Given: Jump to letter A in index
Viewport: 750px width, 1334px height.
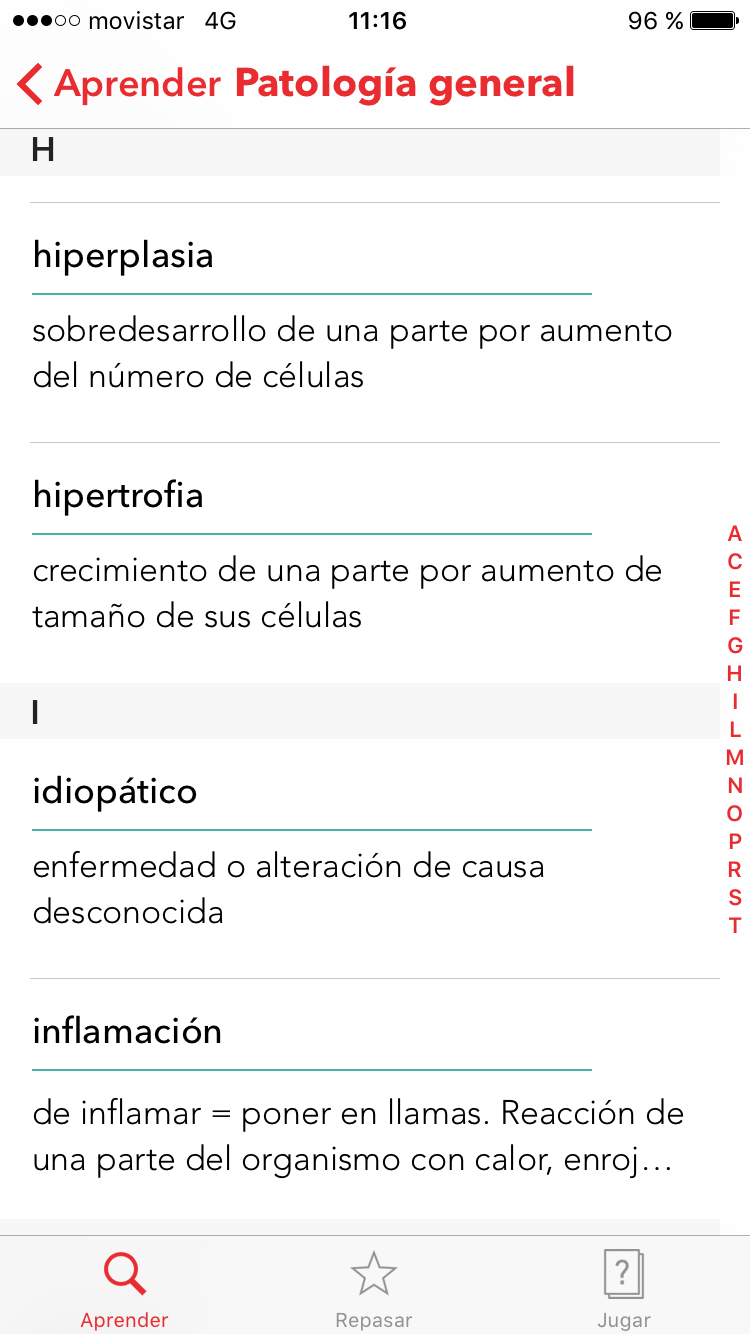Looking at the screenshot, I should pyautogui.click(x=734, y=534).
